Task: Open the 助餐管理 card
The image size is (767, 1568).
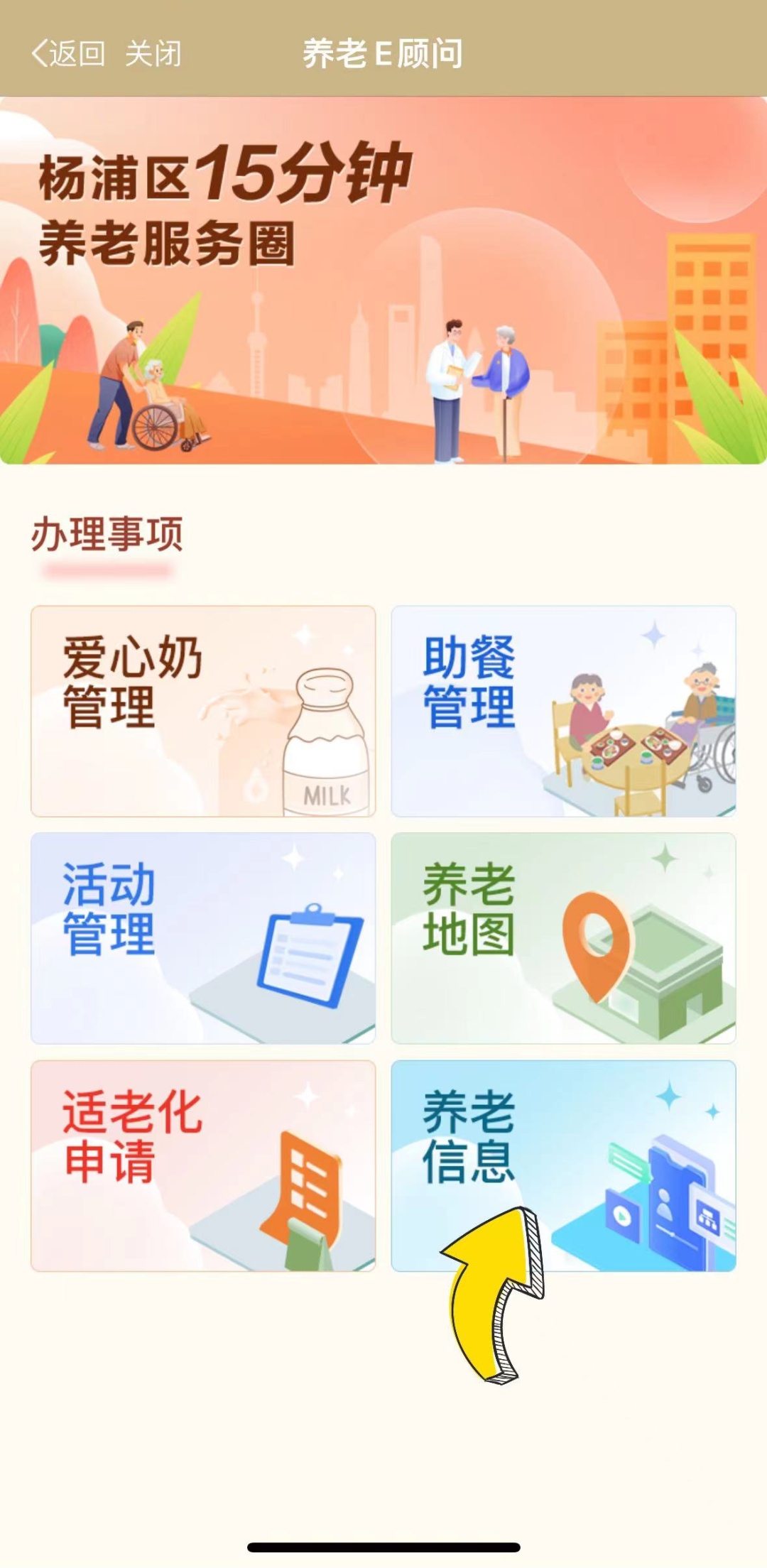Action: click(x=563, y=711)
